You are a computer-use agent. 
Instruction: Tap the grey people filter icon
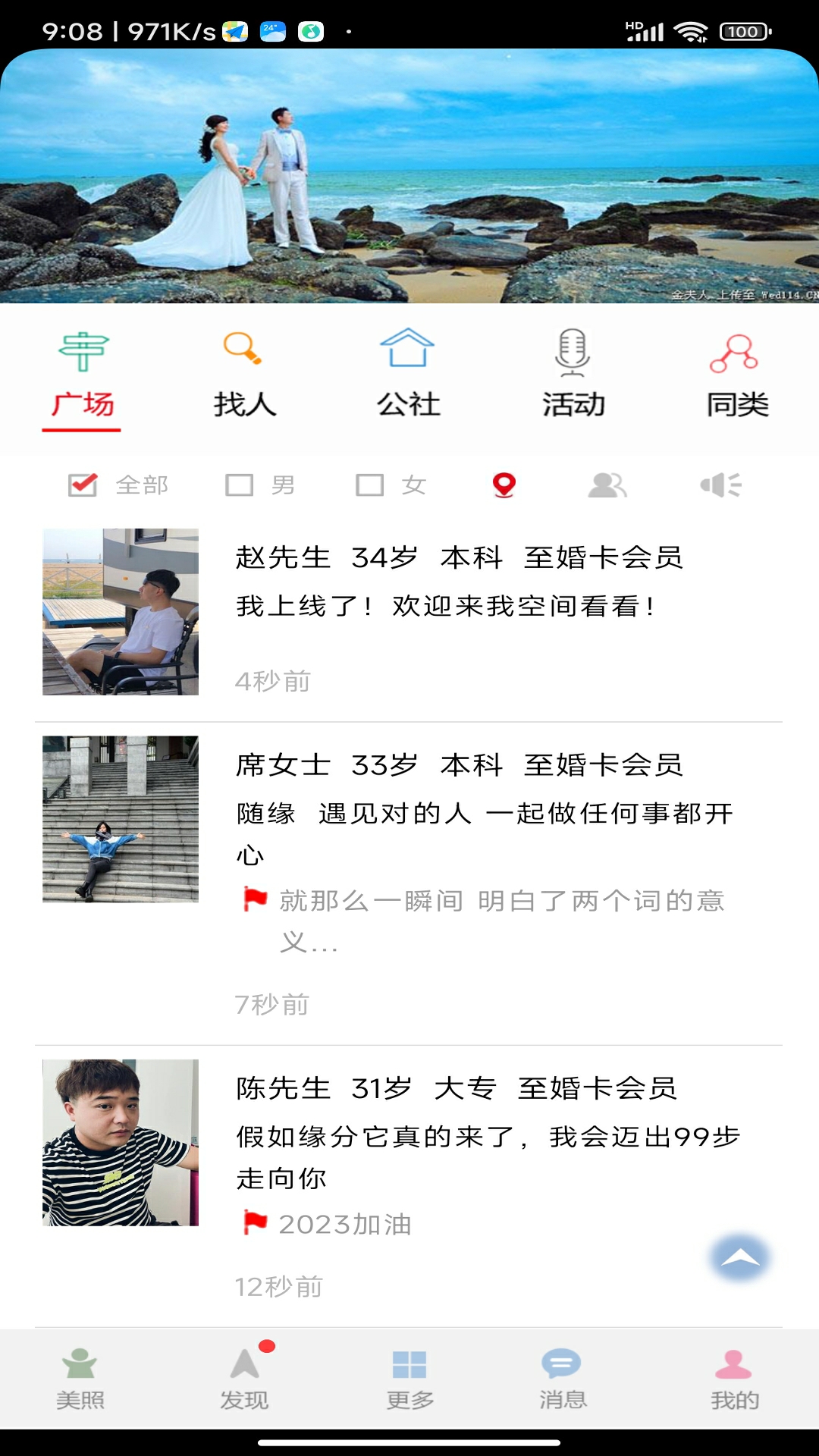[607, 485]
